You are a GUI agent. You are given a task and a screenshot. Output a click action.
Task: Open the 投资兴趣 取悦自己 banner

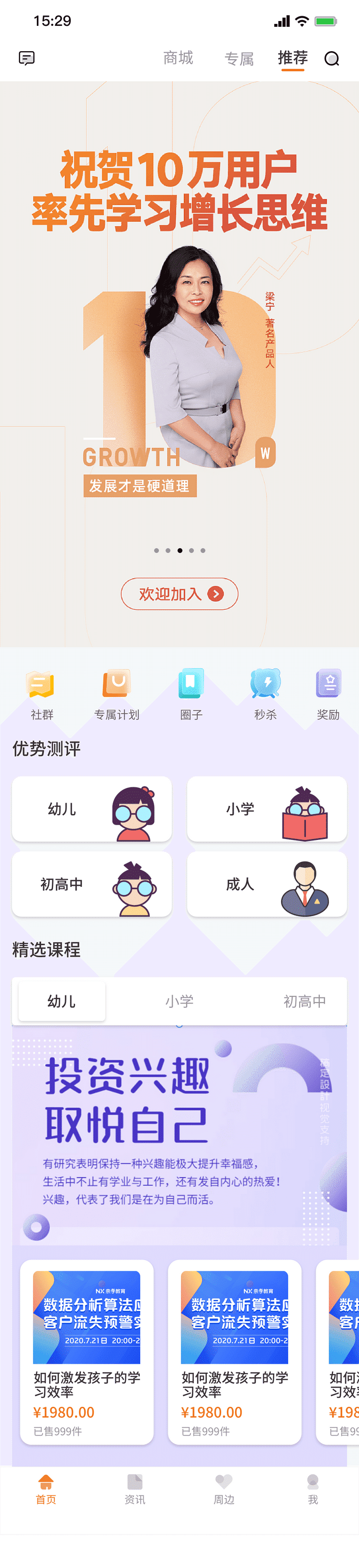[179, 1132]
